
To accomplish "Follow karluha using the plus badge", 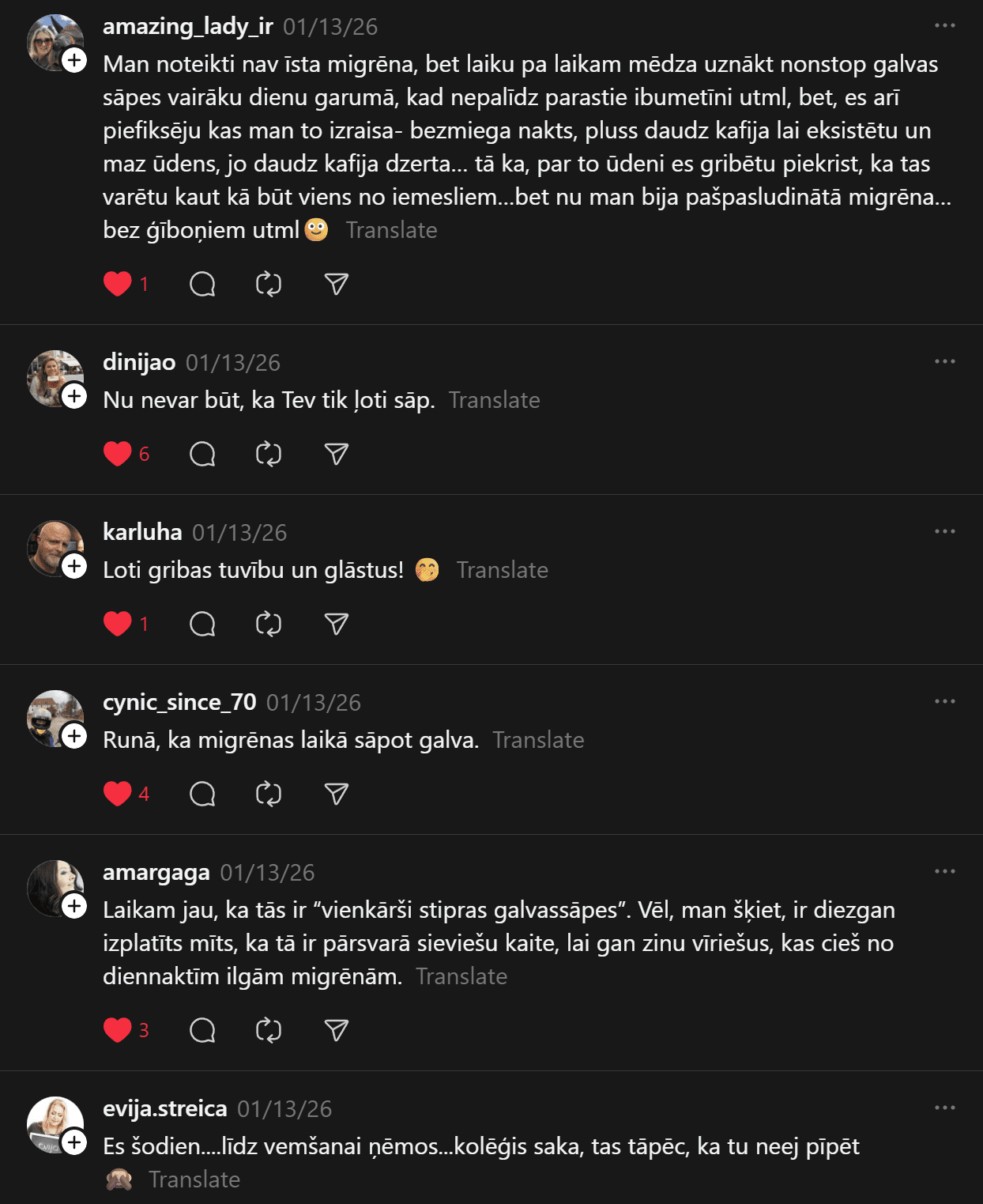I will [x=74, y=566].
